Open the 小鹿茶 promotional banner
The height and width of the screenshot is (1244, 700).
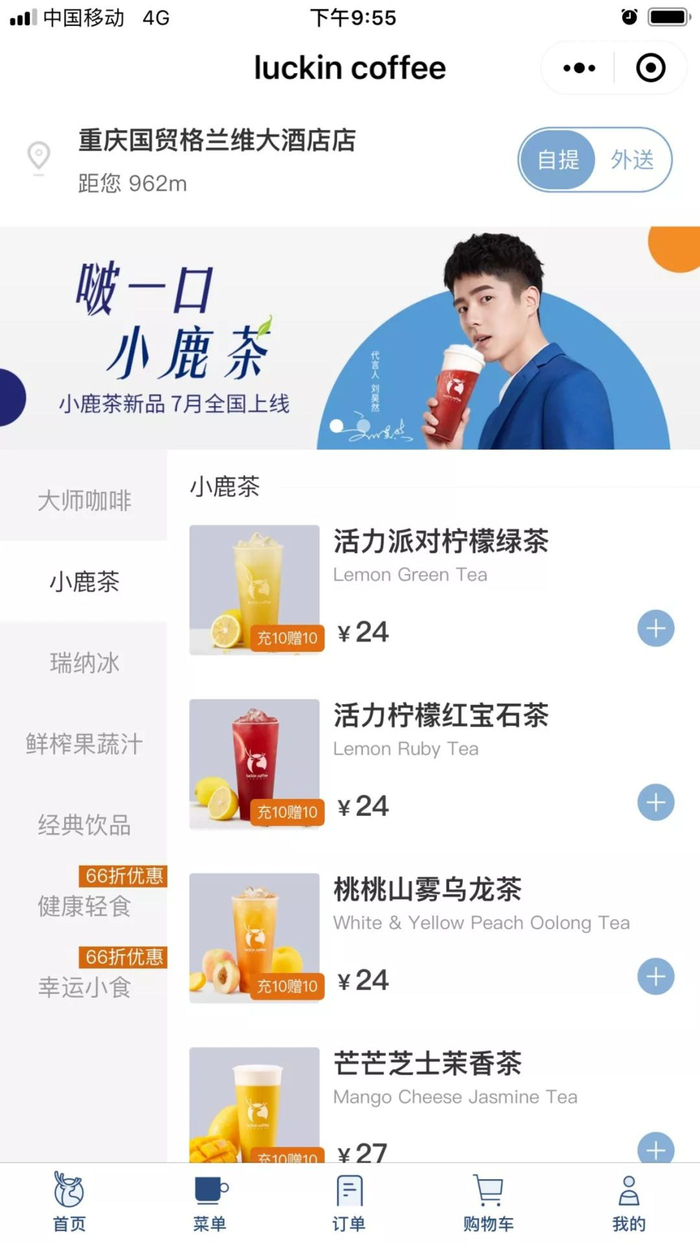(350, 337)
